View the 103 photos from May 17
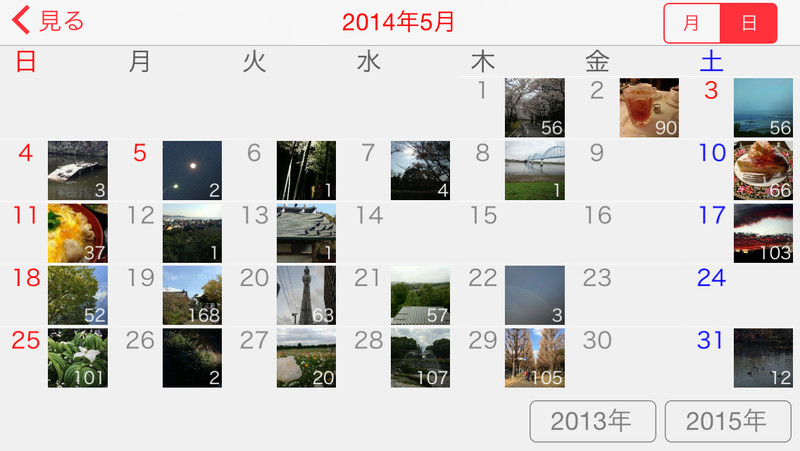Image resolution: width=800 pixels, height=451 pixels. click(763, 233)
